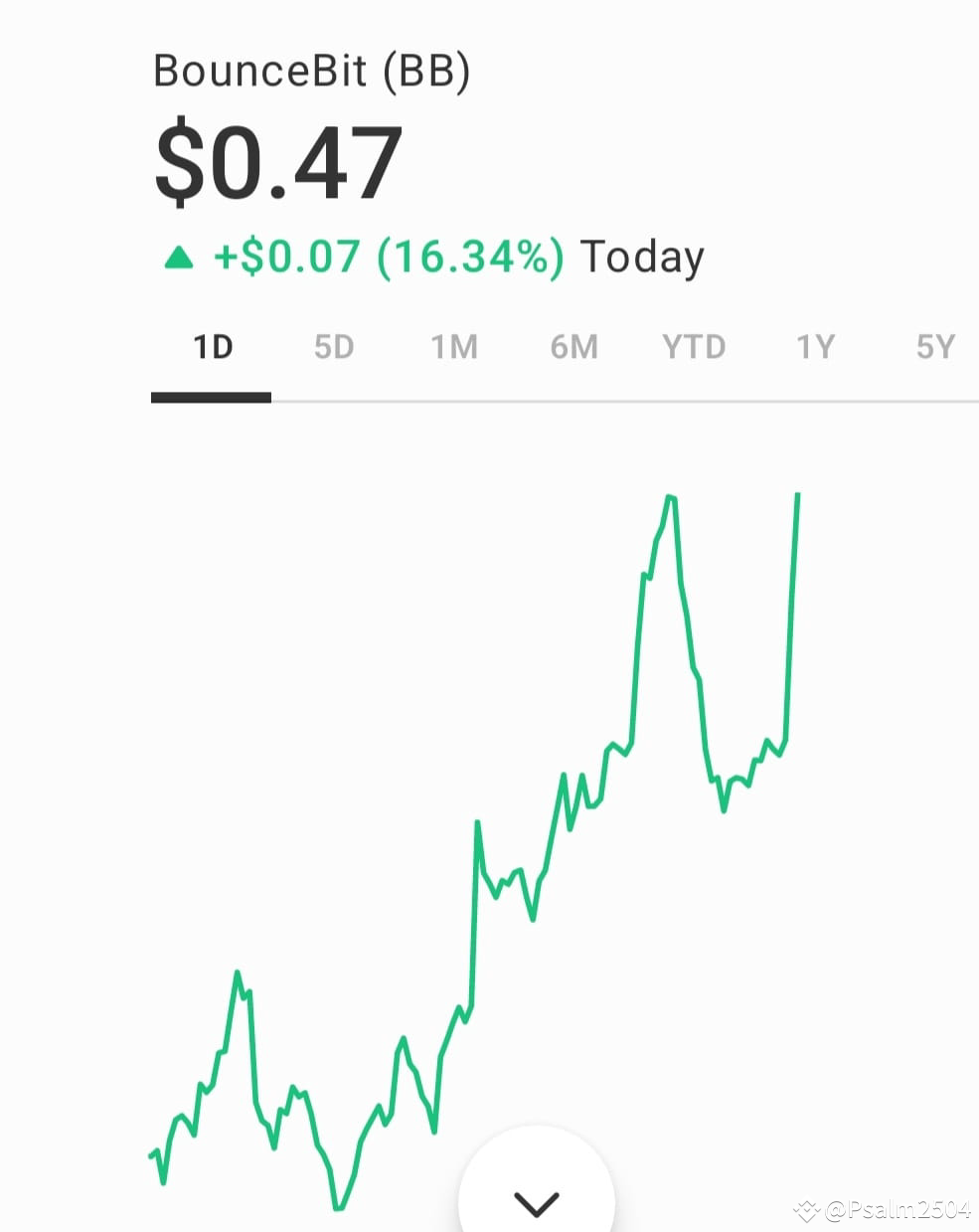The image size is (979, 1232).
Task: Click the word Today next to the gain
Action: (x=643, y=256)
